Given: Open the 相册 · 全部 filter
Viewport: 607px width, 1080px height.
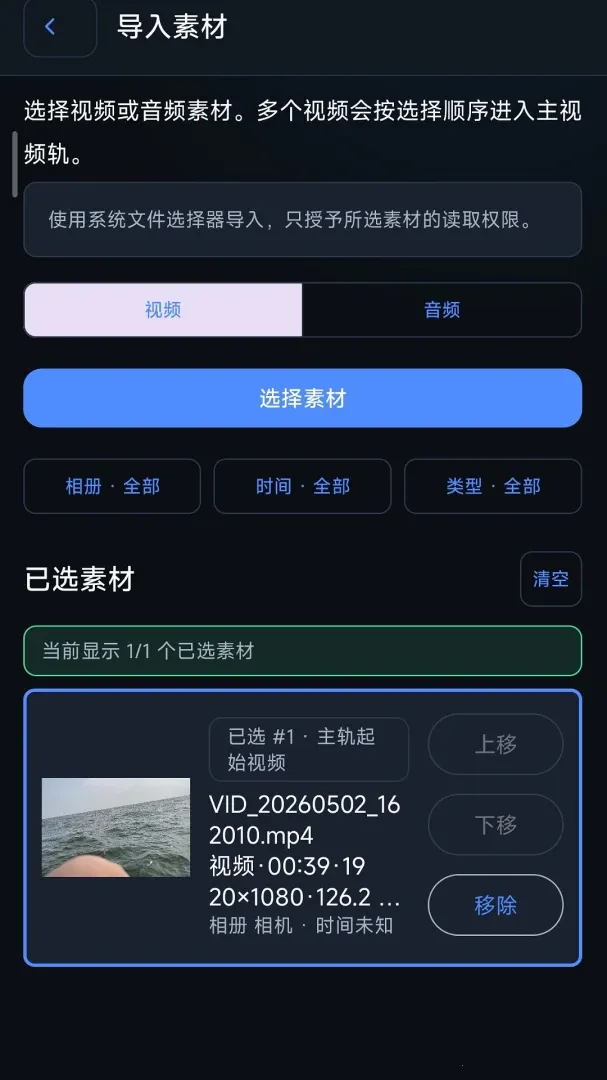Looking at the screenshot, I should tap(112, 486).
